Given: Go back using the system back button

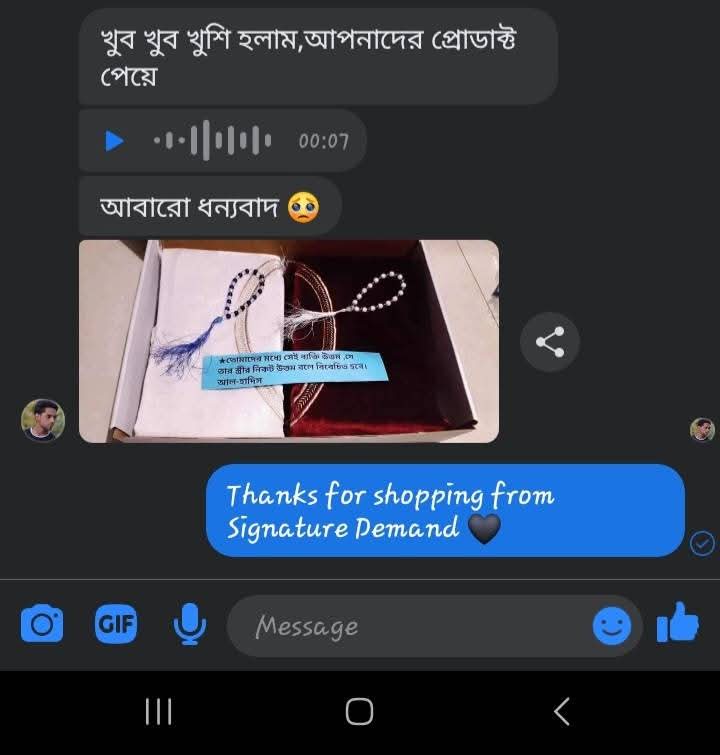Looking at the screenshot, I should pos(562,712).
